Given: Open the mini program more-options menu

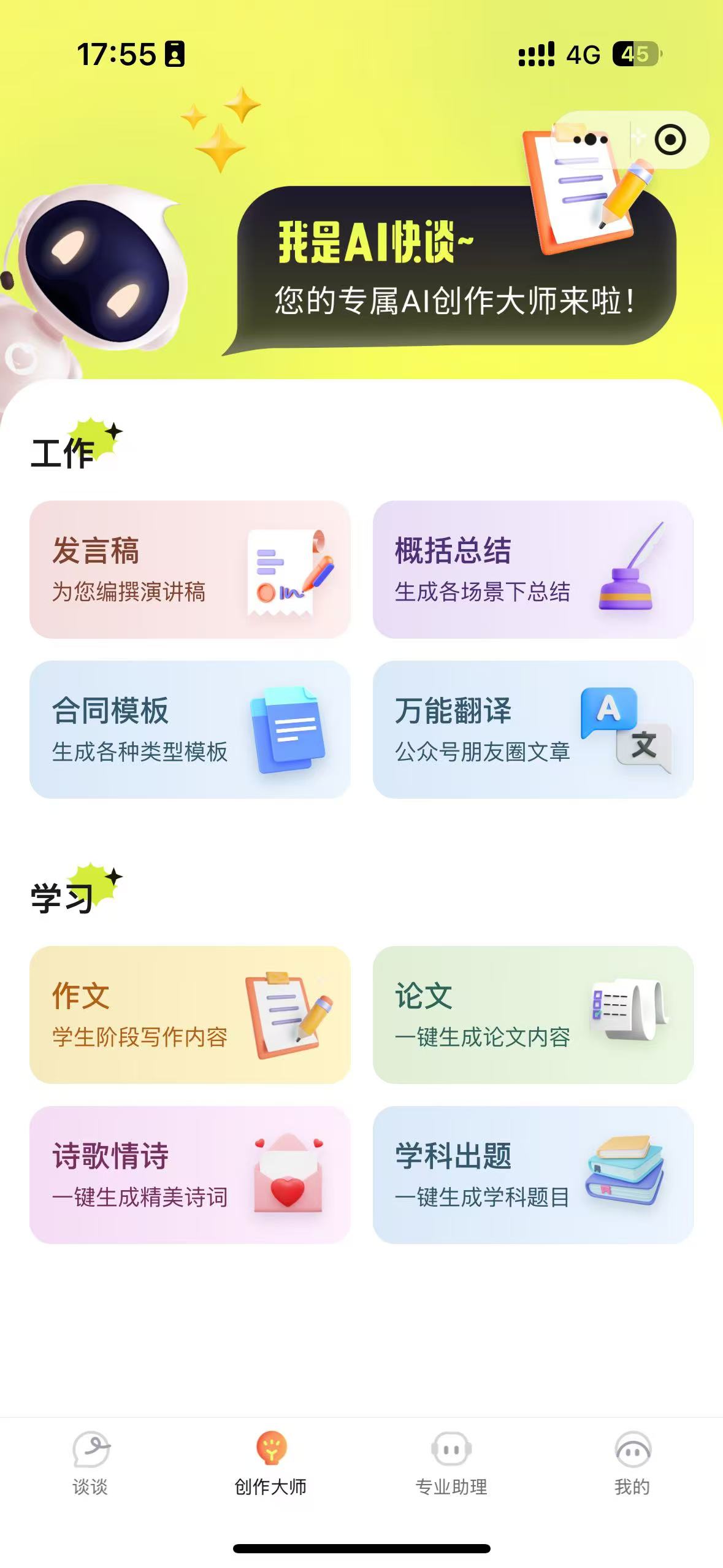Looking at the screenshot, I should point(591,140).
